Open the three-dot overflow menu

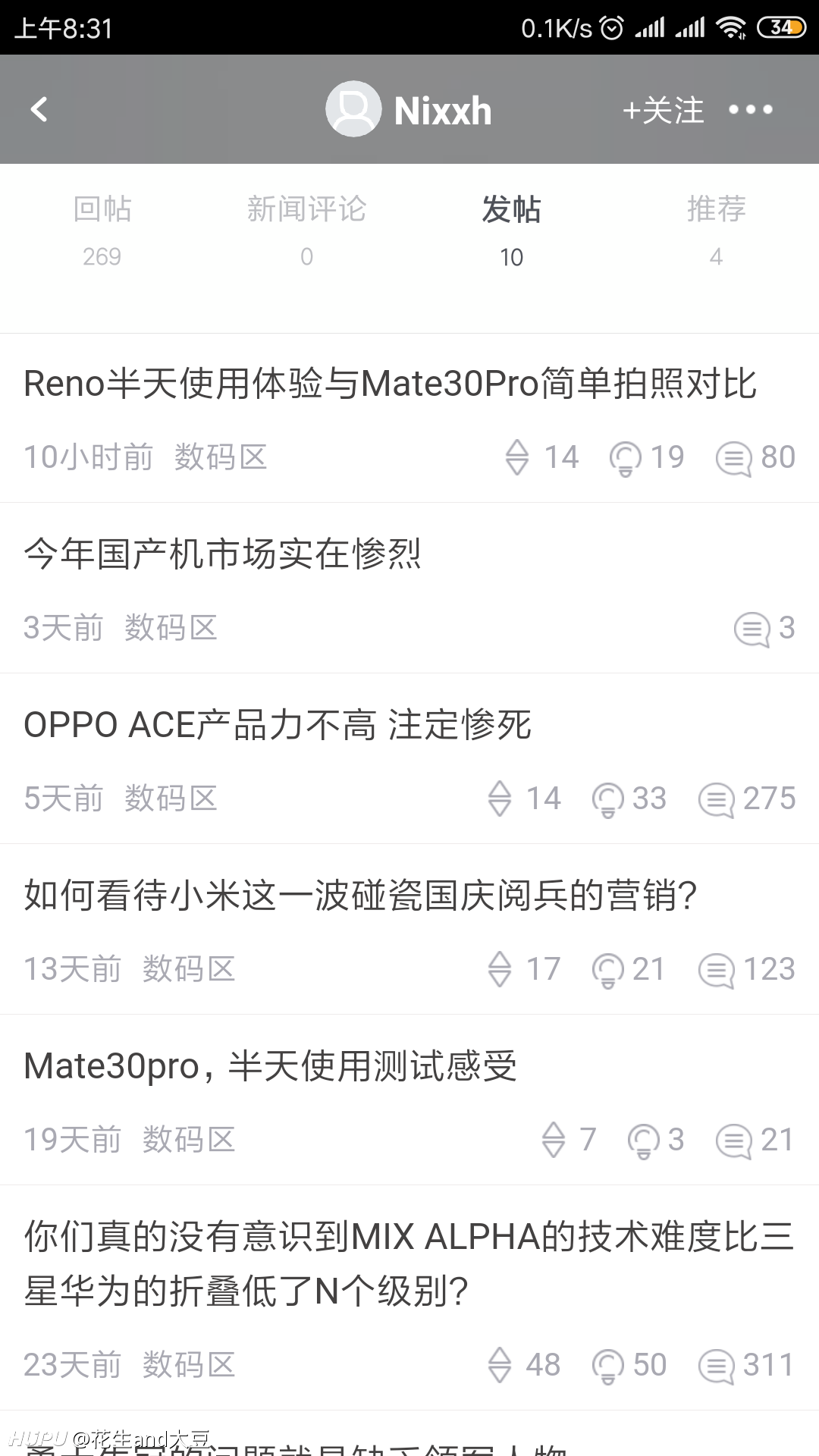pos(750,110)
